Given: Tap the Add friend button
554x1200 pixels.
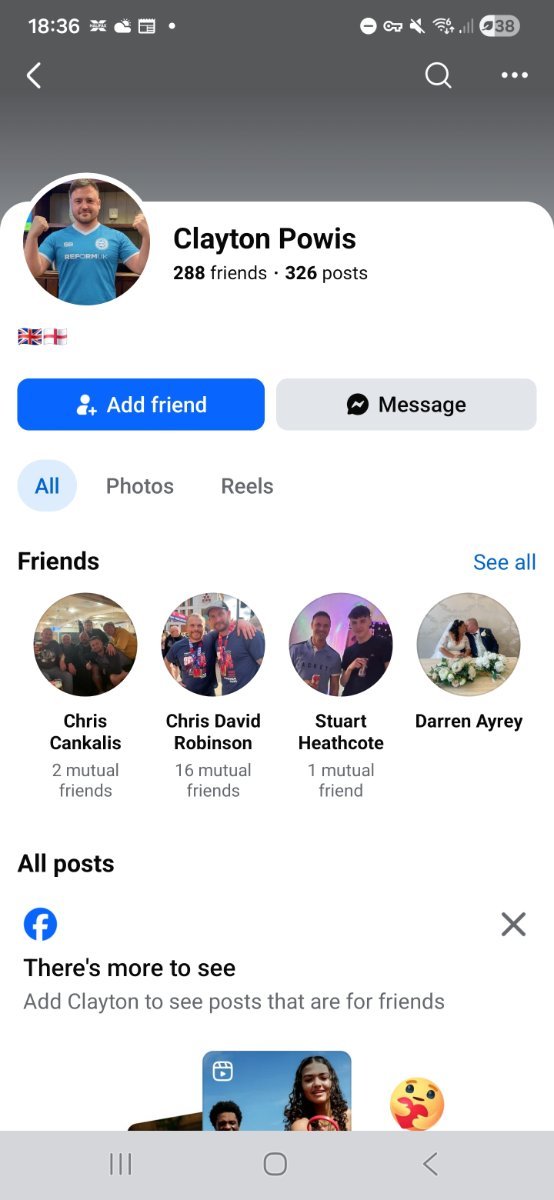Looking at the screenshot, I should pyautogui.click(x=141, y=404).
